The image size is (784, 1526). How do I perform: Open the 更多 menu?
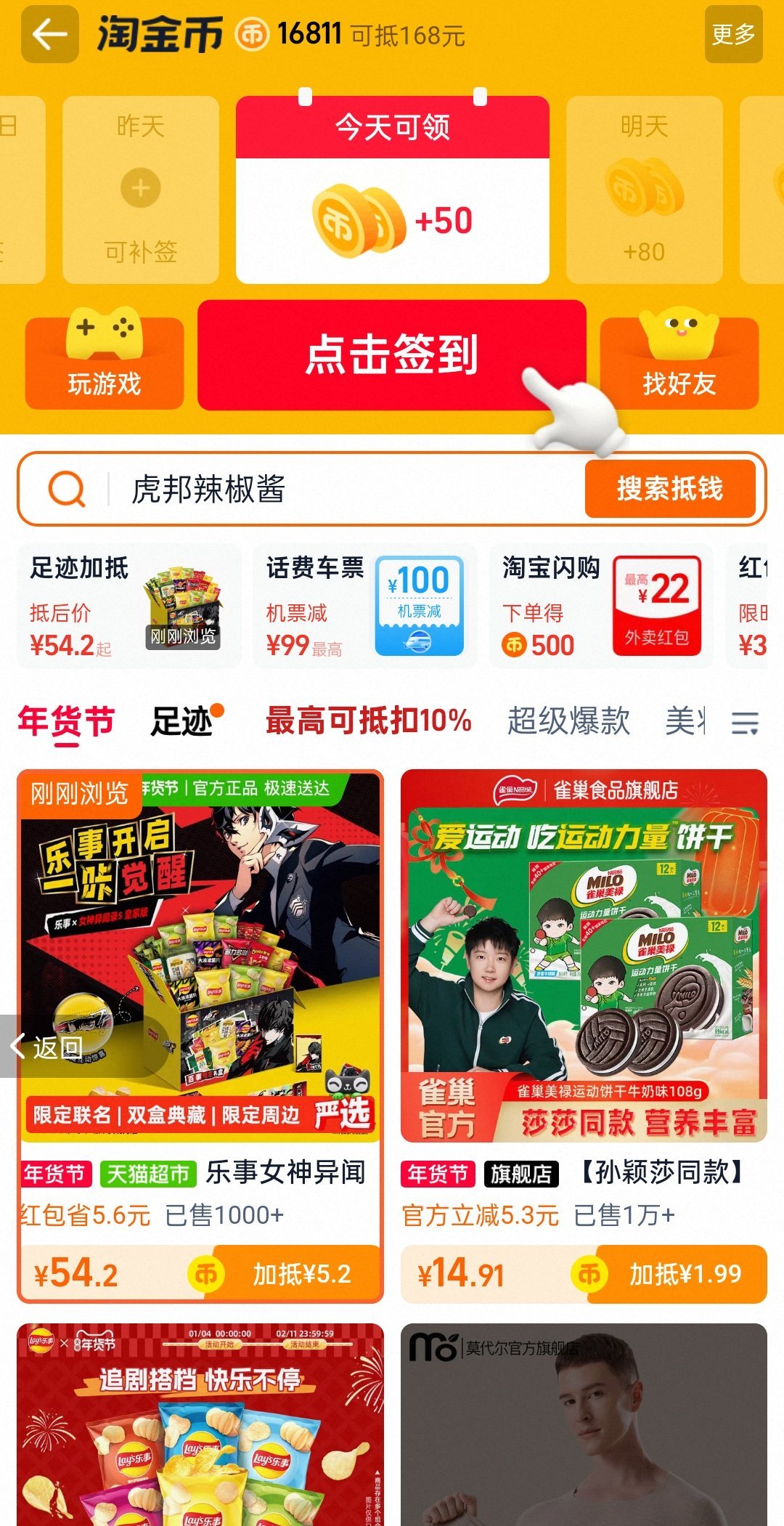[733, 34]
